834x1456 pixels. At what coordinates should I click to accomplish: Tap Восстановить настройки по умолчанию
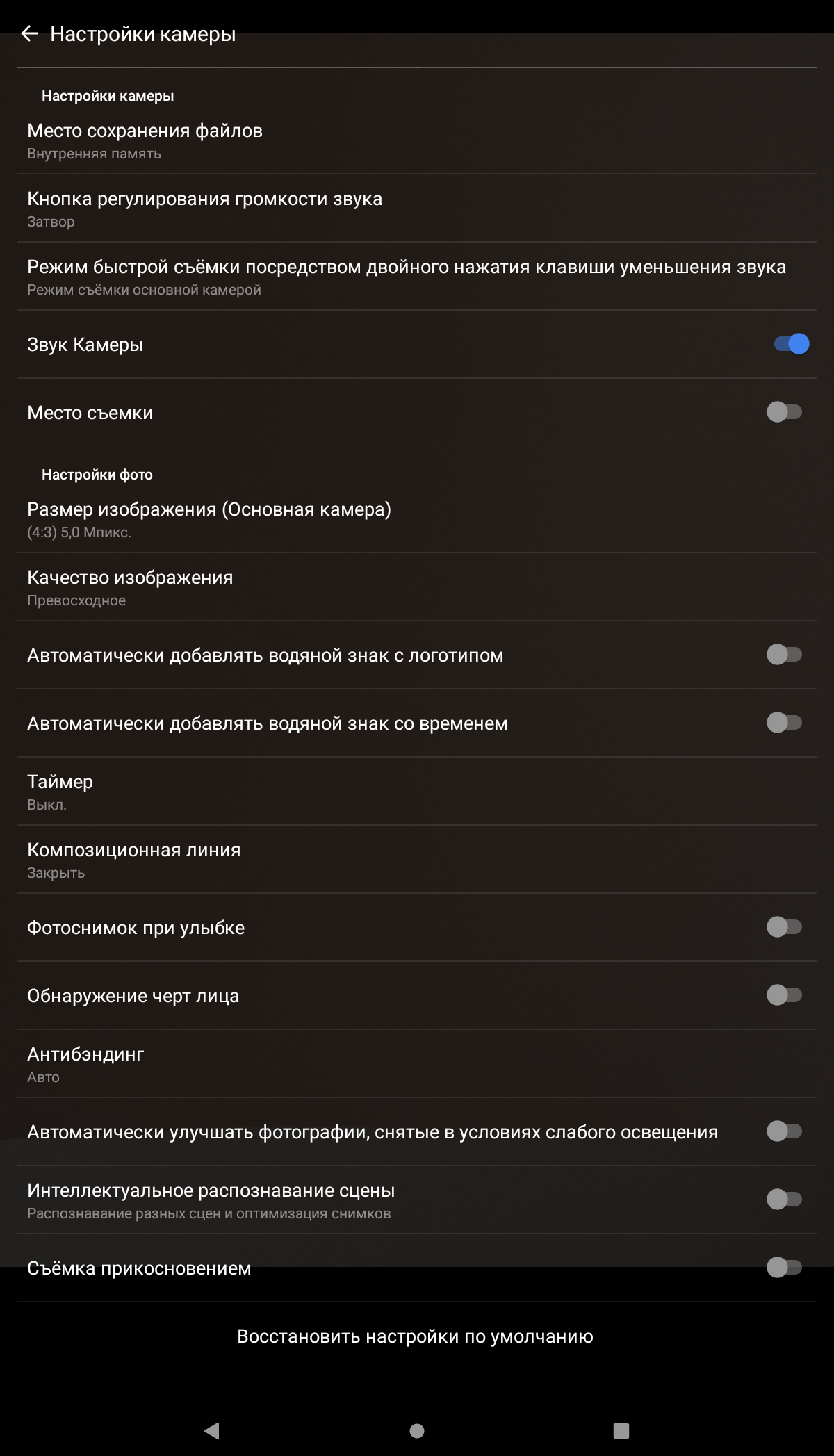pos(416,1336)
